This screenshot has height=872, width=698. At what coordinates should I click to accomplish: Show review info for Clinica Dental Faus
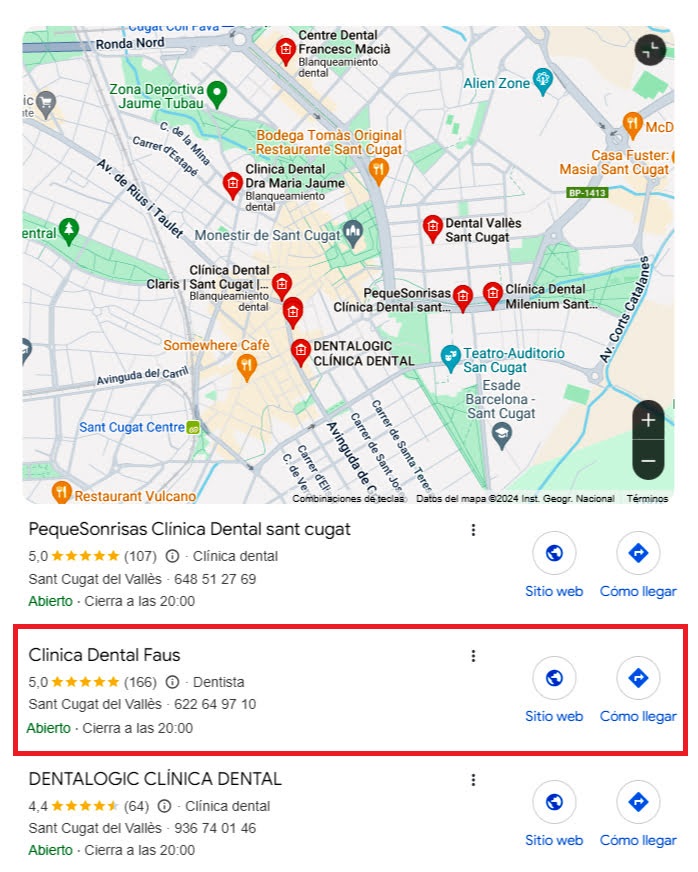(172, 682)
